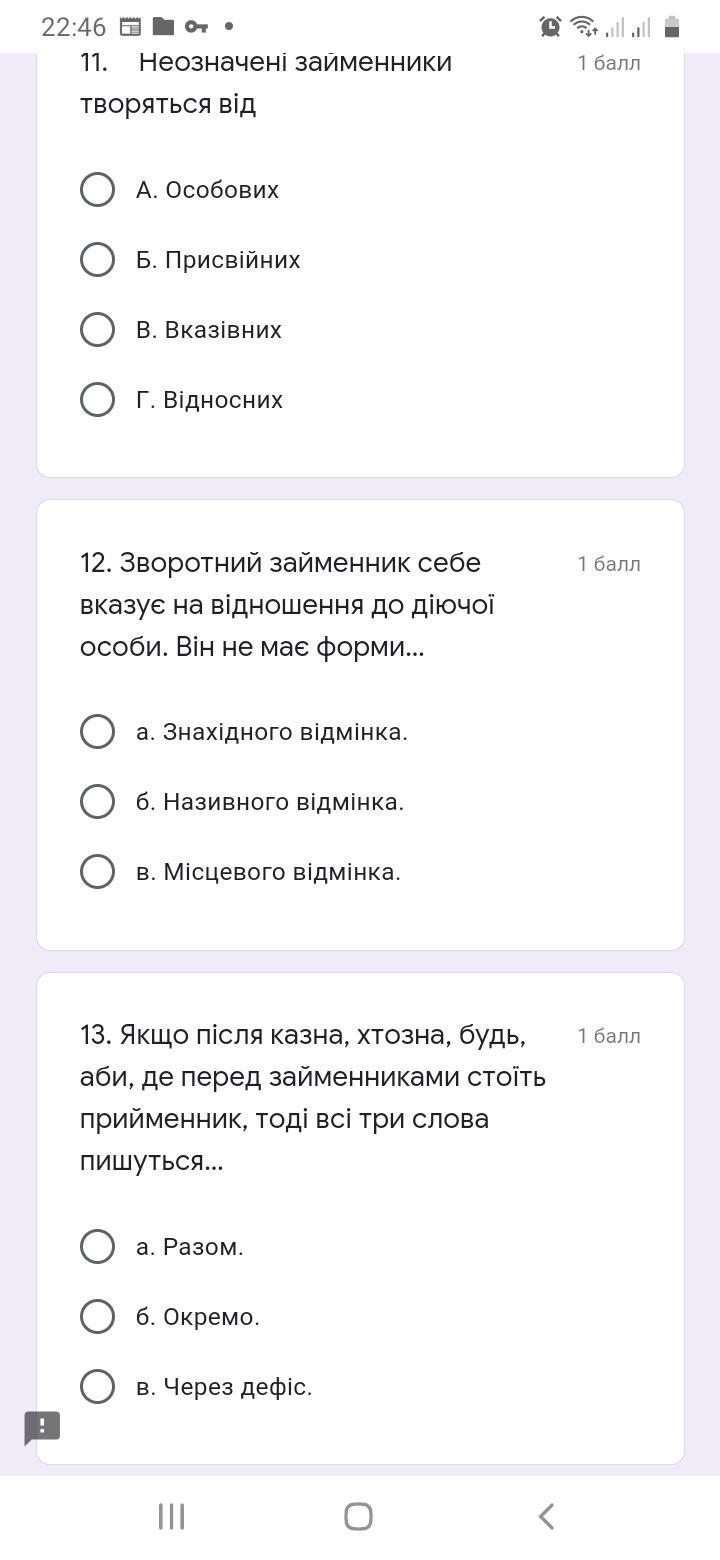Open recent apps from the navigation bar
Image resolution: width=720 pixels, height=1560 pixels.
171,1516
